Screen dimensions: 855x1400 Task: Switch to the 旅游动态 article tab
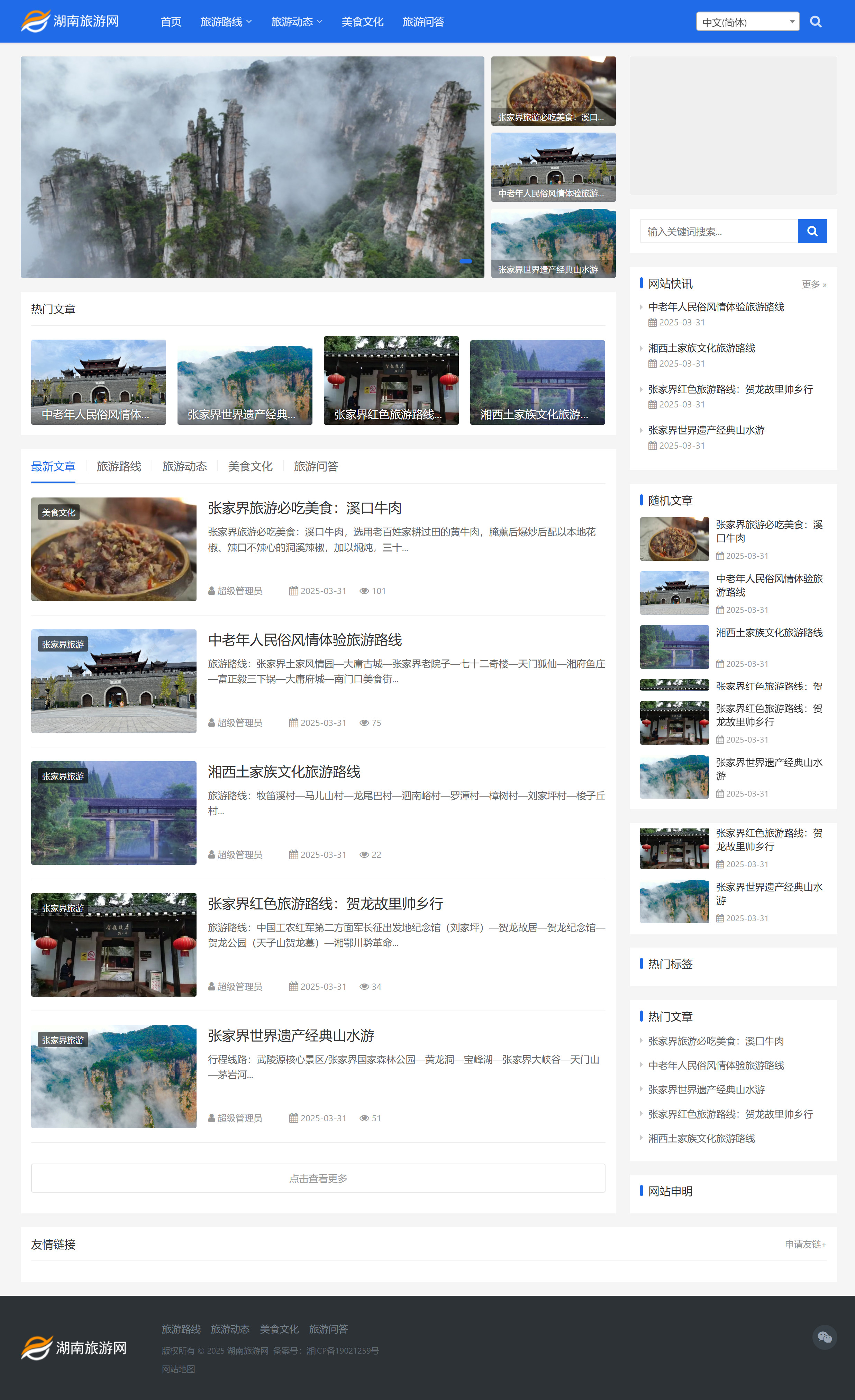click(x=184, y=466)
